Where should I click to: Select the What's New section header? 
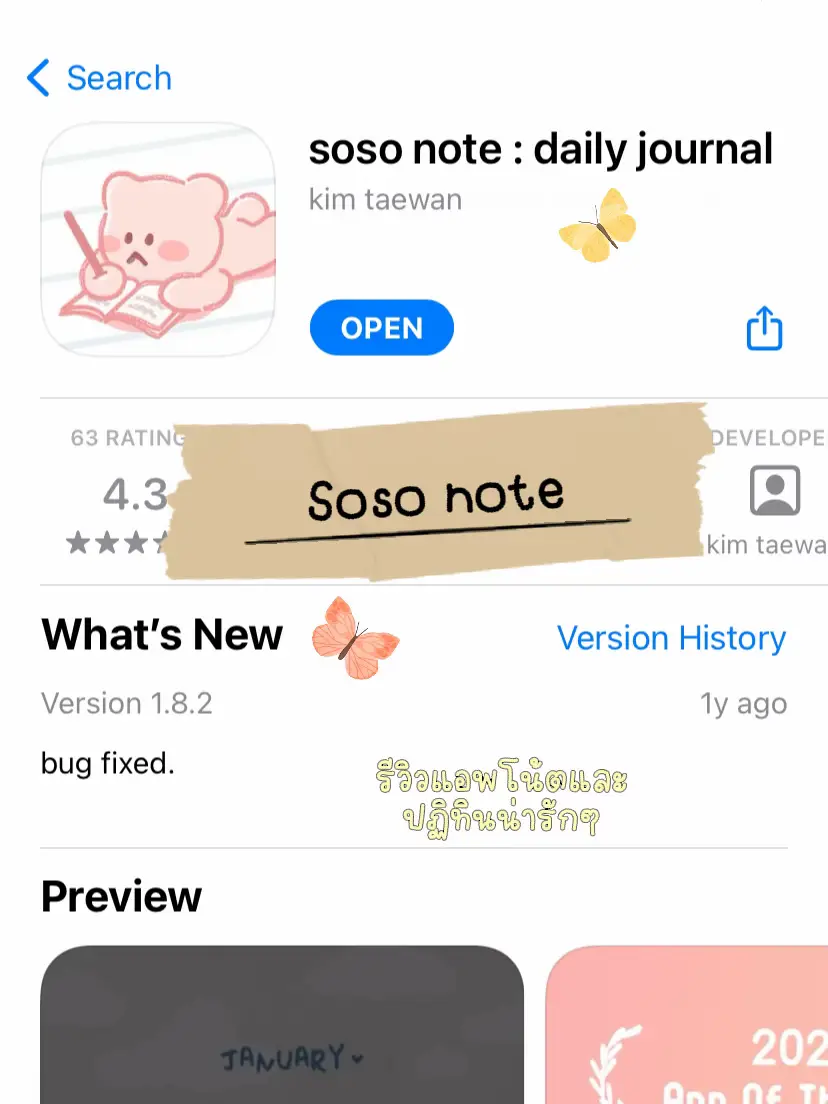[161, 634]
